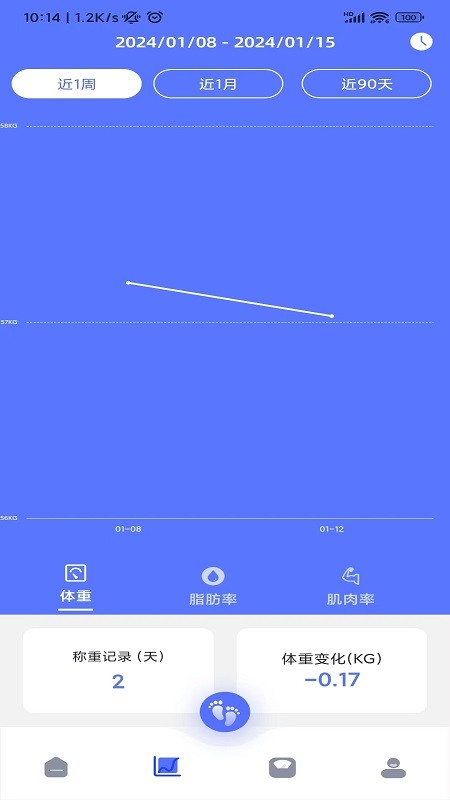Switch to 肌肉率 tab
Image resolution: width=450 pixels, height=800 pixels.
click(x=351, y=586)
